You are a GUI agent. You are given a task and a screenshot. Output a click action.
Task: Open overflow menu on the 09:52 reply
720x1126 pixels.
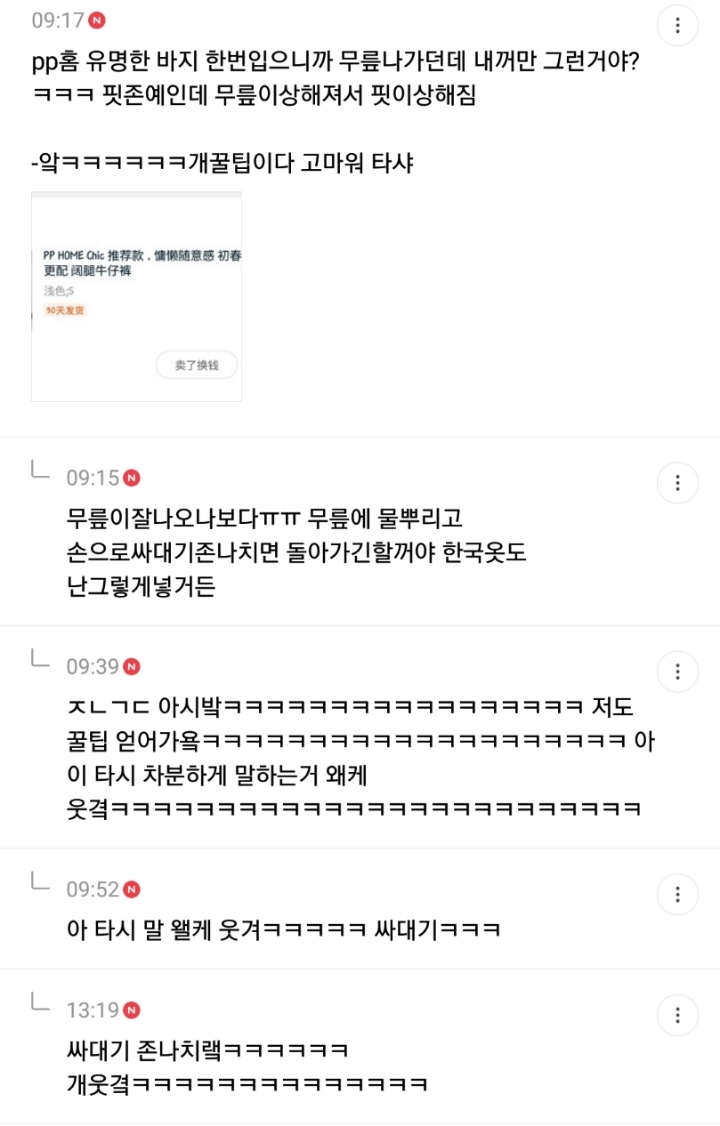[x=677, y=894]
